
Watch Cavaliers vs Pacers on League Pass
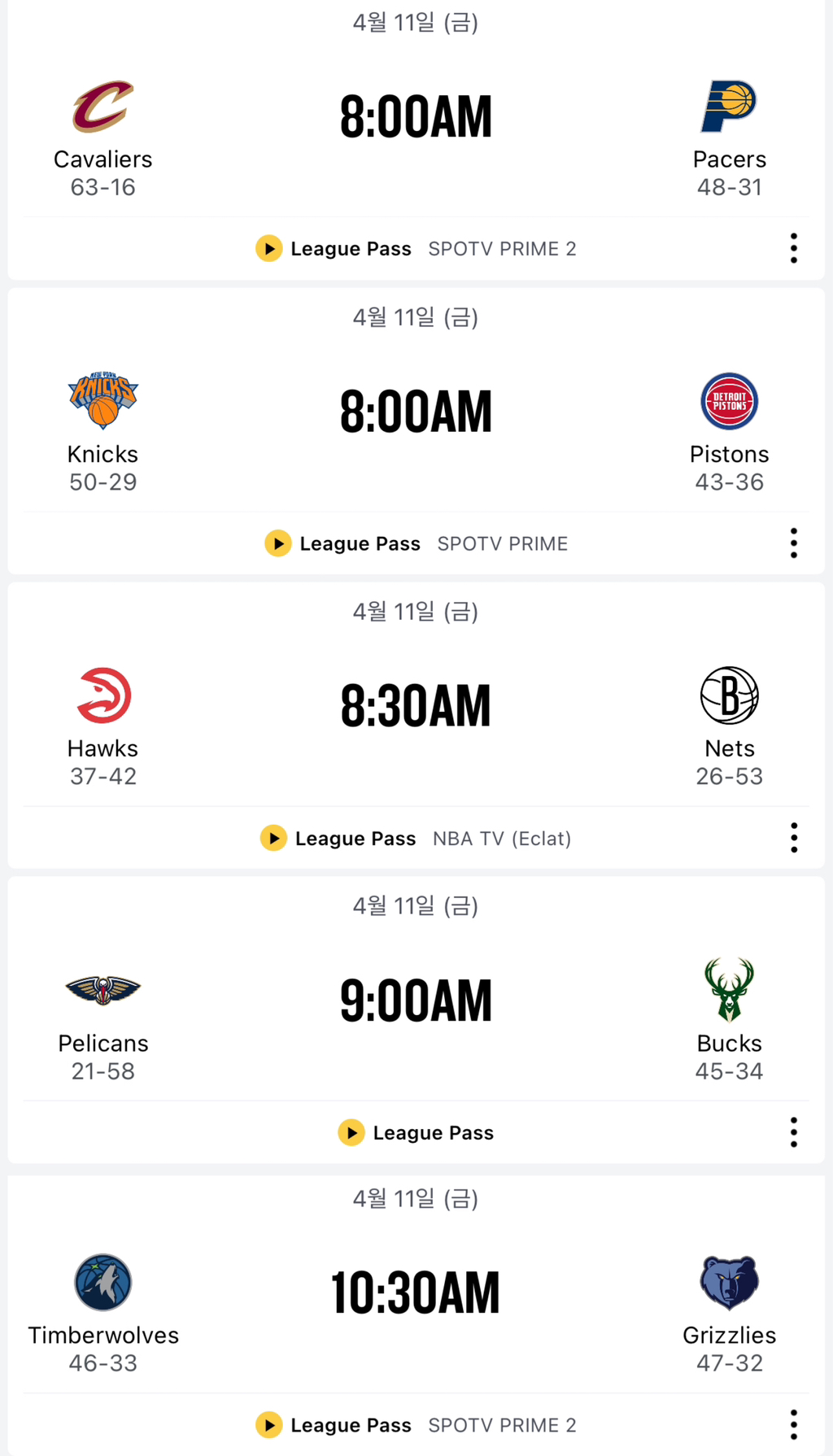coord(334,248)
